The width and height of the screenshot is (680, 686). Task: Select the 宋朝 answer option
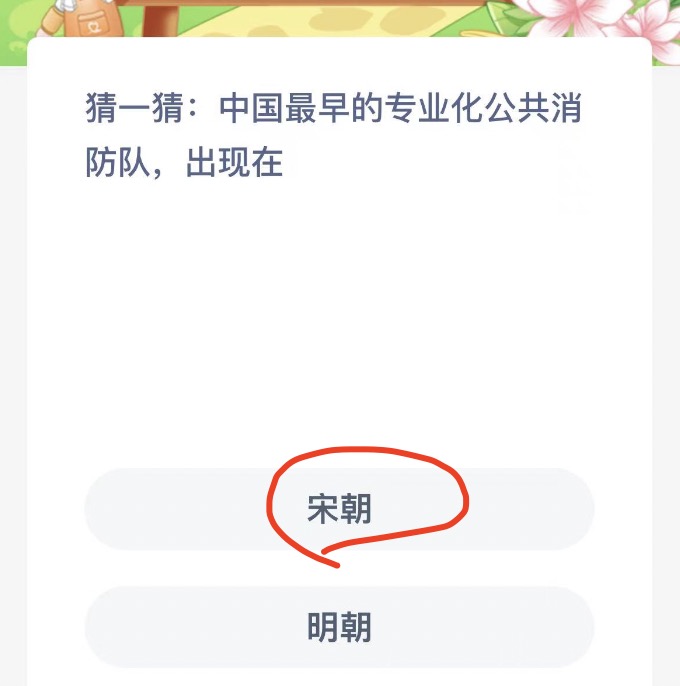339,509
